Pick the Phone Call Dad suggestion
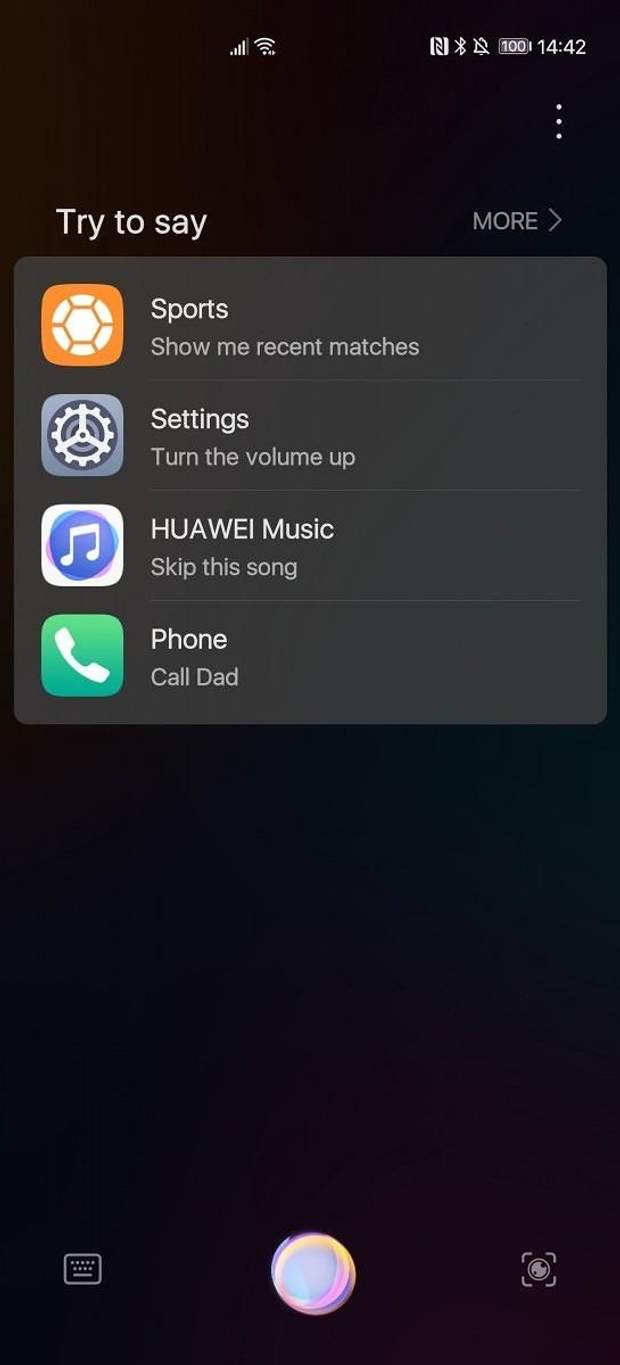This screenshot has height=1365, width=620. [310, 656]
